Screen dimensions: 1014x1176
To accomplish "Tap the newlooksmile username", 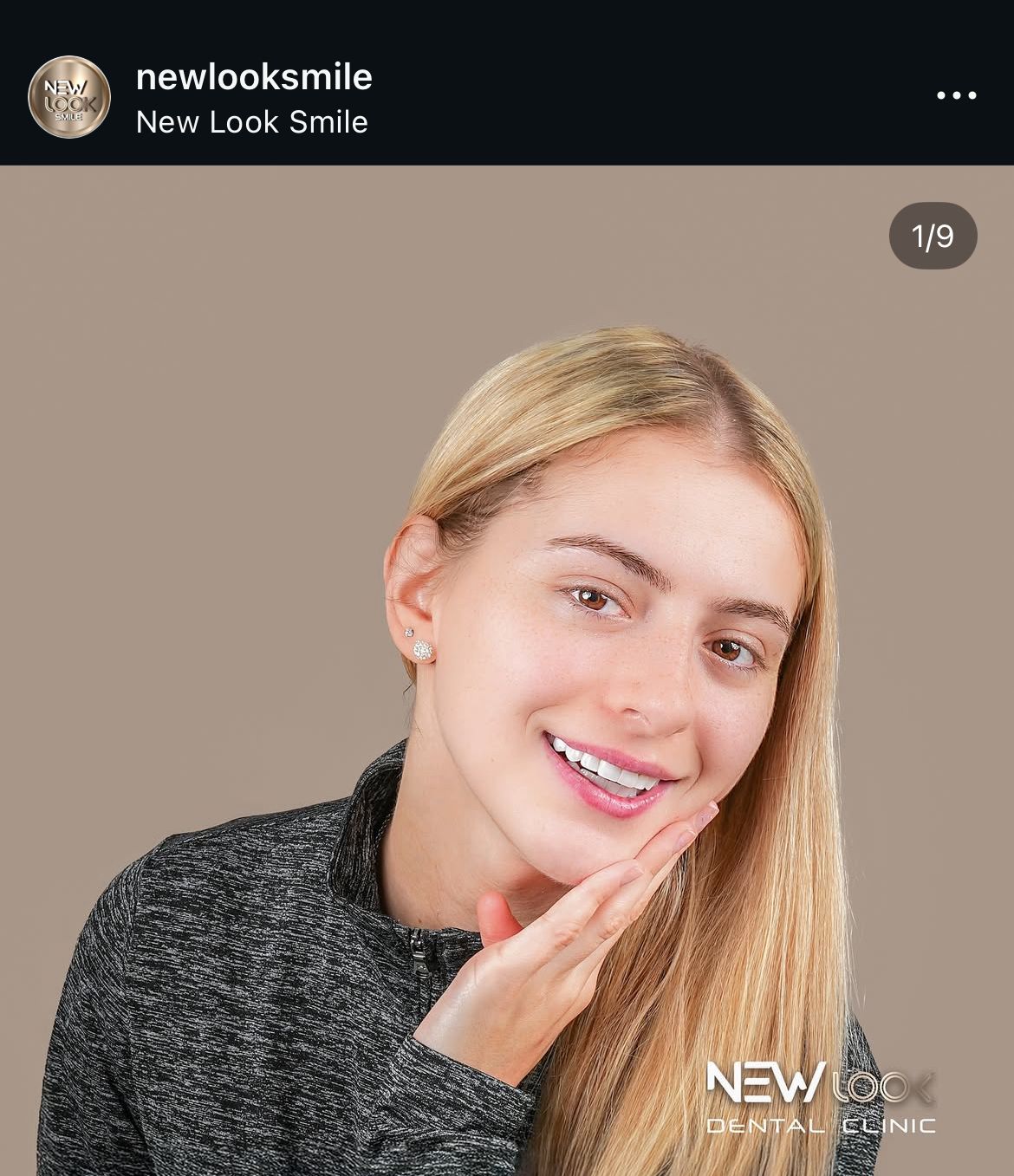I will 254,77.
